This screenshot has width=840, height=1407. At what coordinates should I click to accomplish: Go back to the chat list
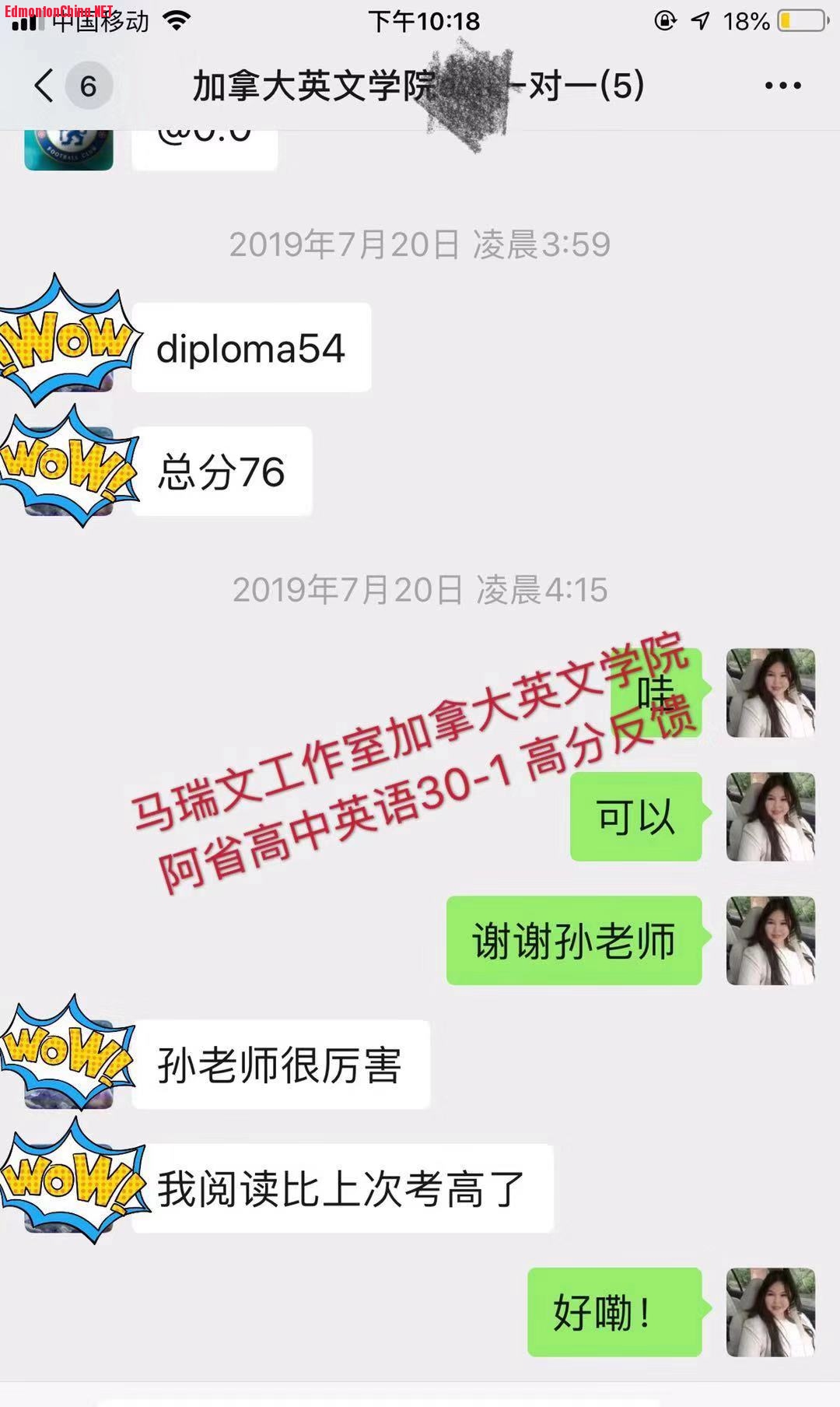(45, 86)
